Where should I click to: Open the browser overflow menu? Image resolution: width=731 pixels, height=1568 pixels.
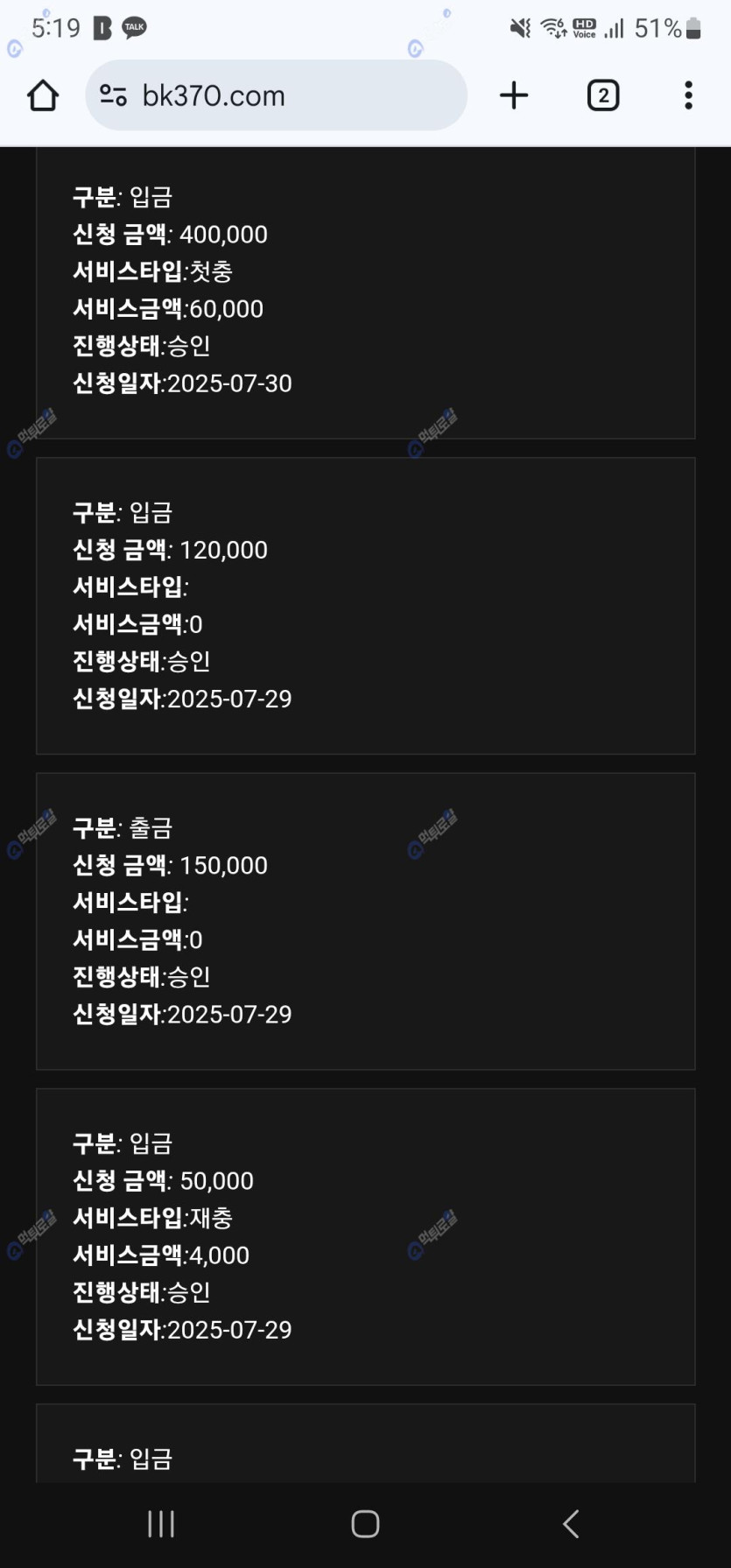tap(689, 95)
